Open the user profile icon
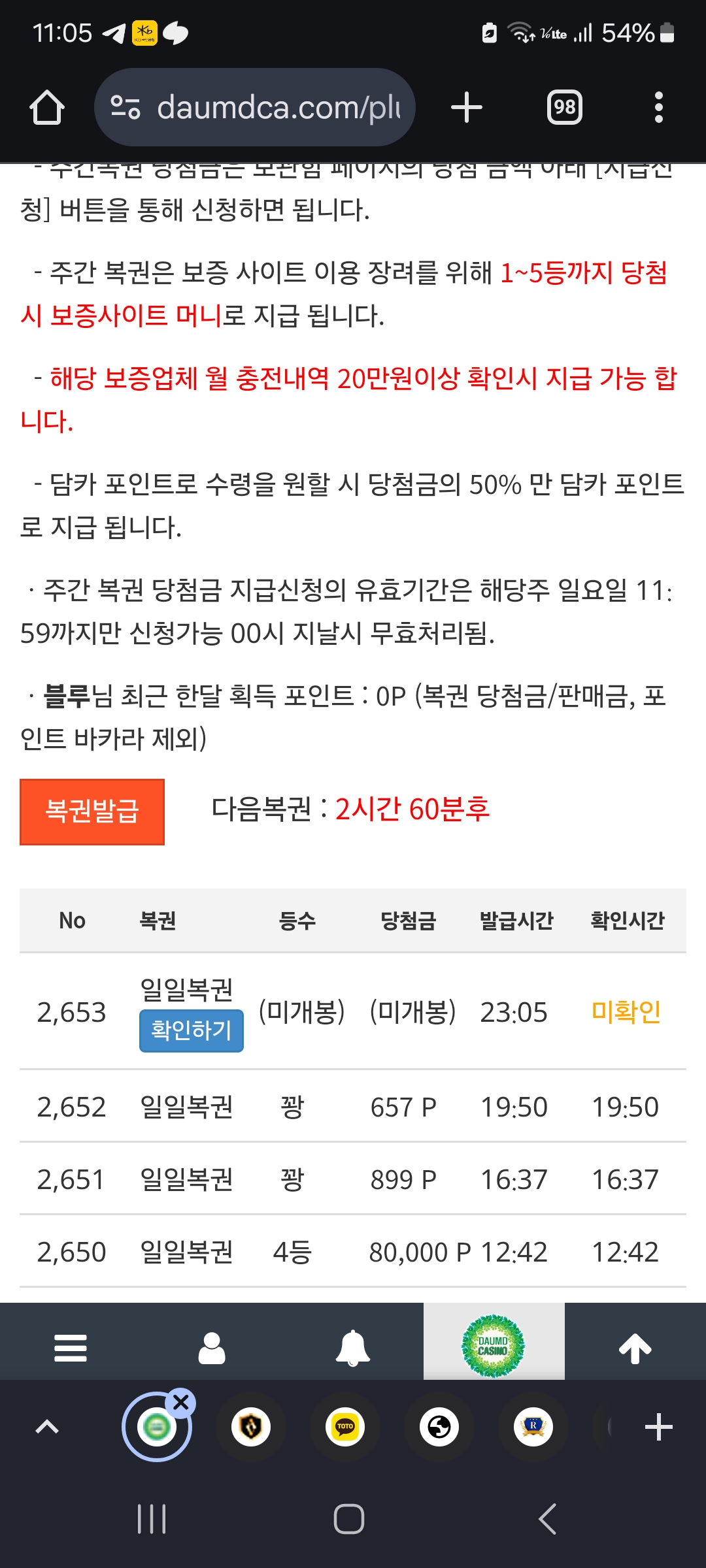Viewport: 706px width, 1568px height. 212,1348
